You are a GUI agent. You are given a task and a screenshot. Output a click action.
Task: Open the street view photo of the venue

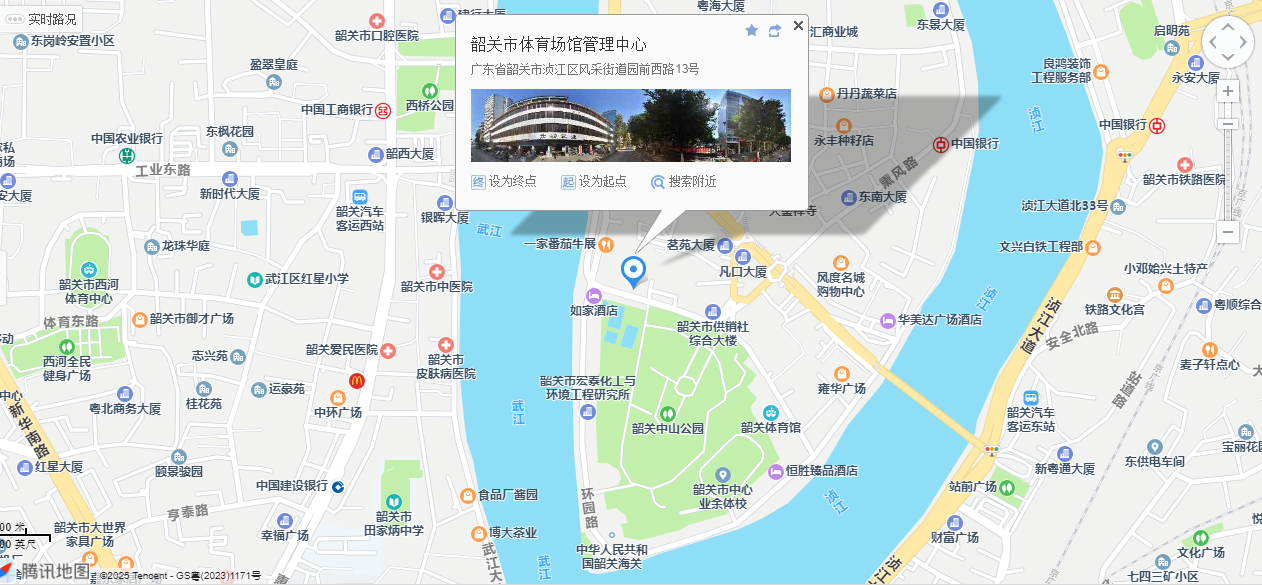click(630, 125)
